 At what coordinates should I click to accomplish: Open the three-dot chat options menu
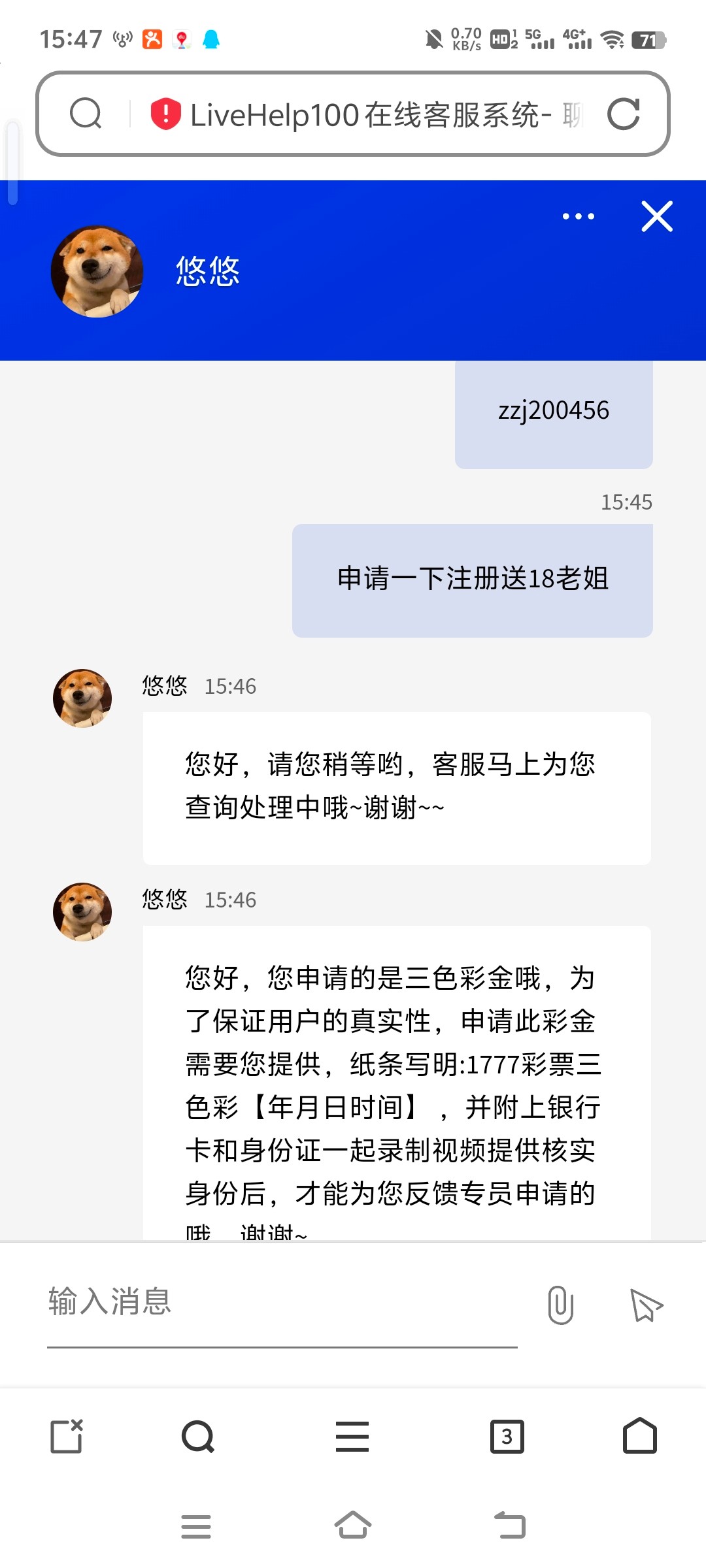(579, 216)
